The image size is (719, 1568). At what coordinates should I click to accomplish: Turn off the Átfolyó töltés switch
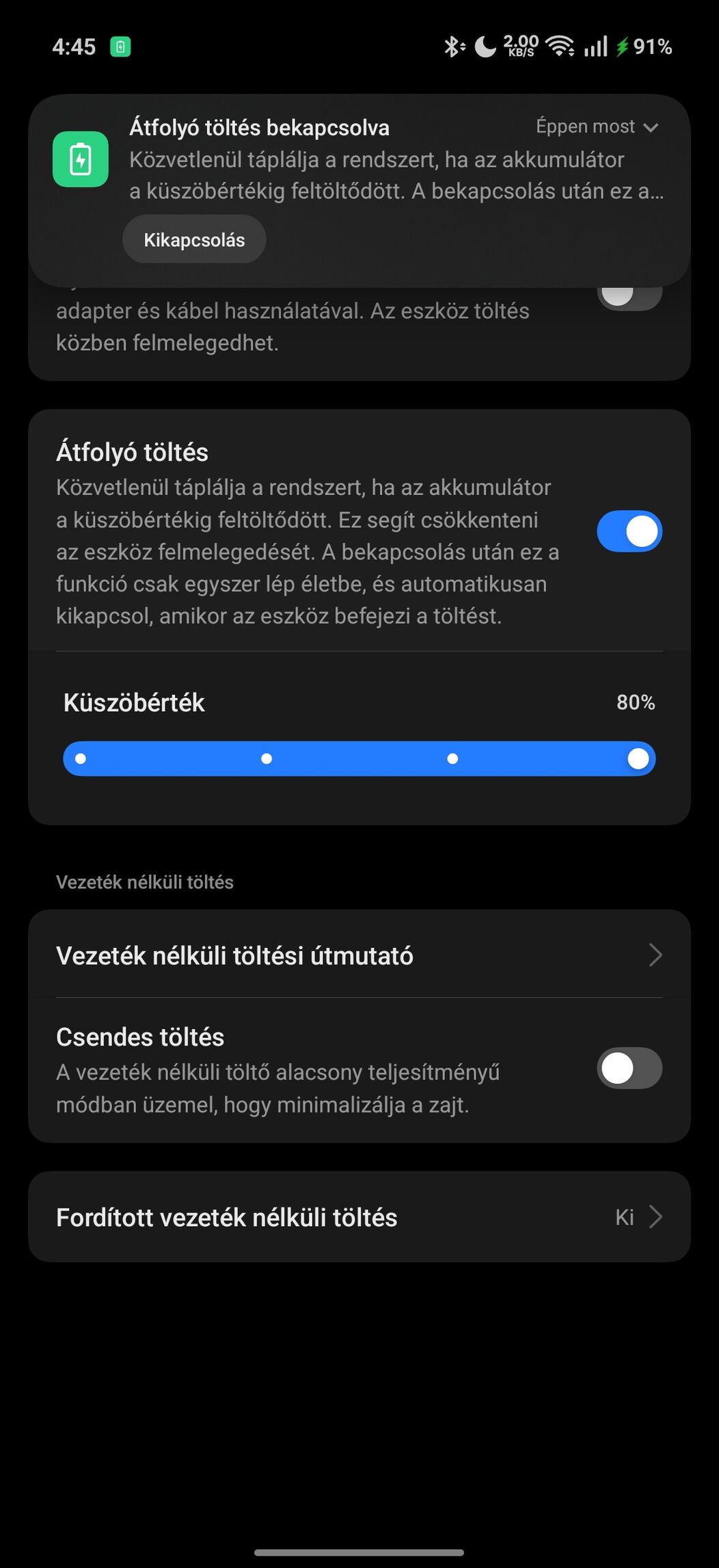(x=629, y=531)
